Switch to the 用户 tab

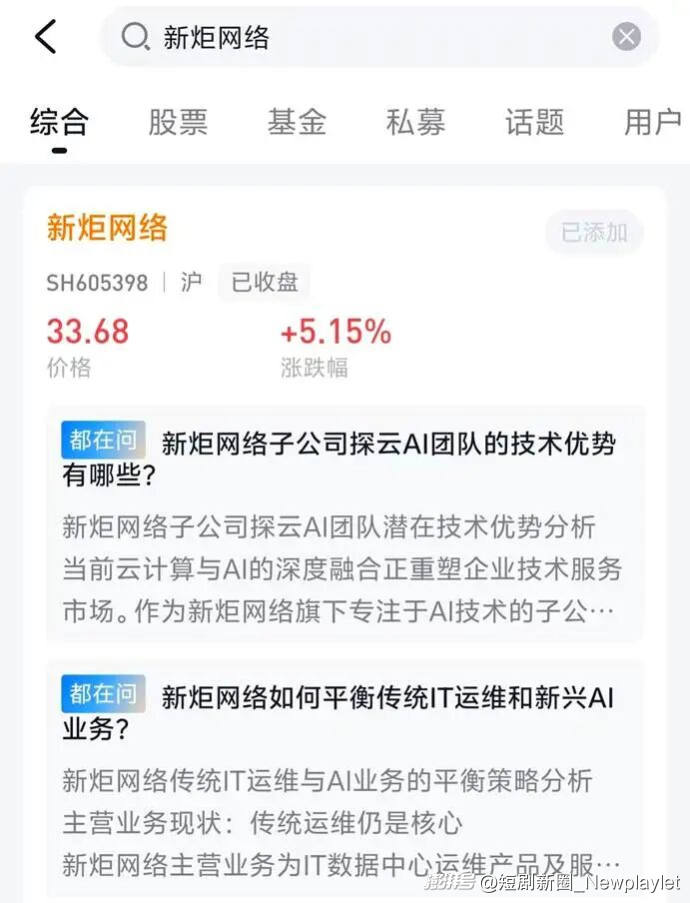tap(652, 122)
